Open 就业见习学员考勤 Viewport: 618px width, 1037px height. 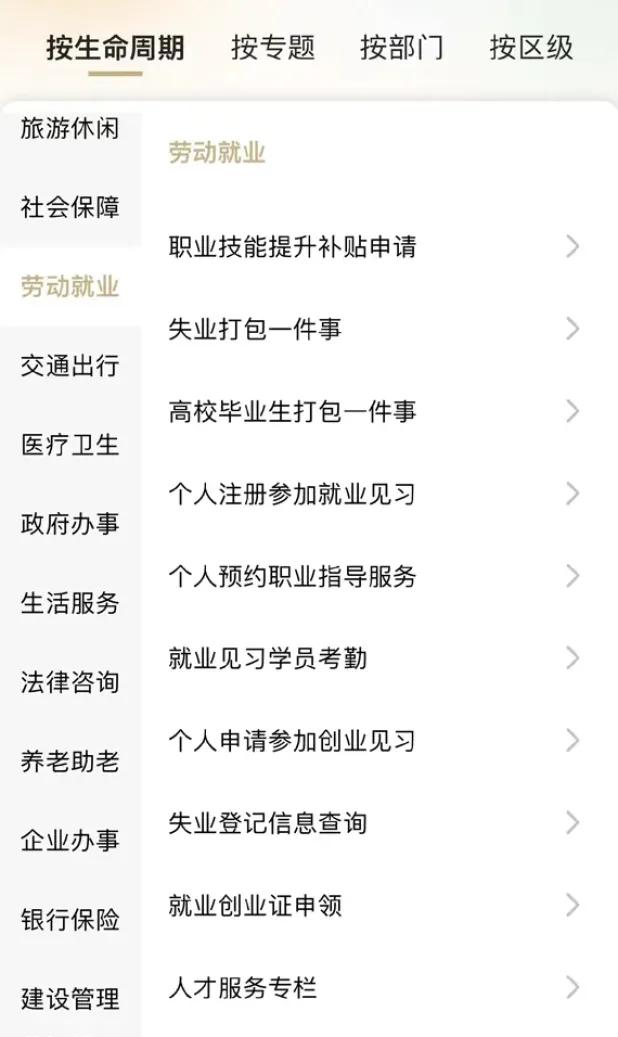tap(374, 658)
